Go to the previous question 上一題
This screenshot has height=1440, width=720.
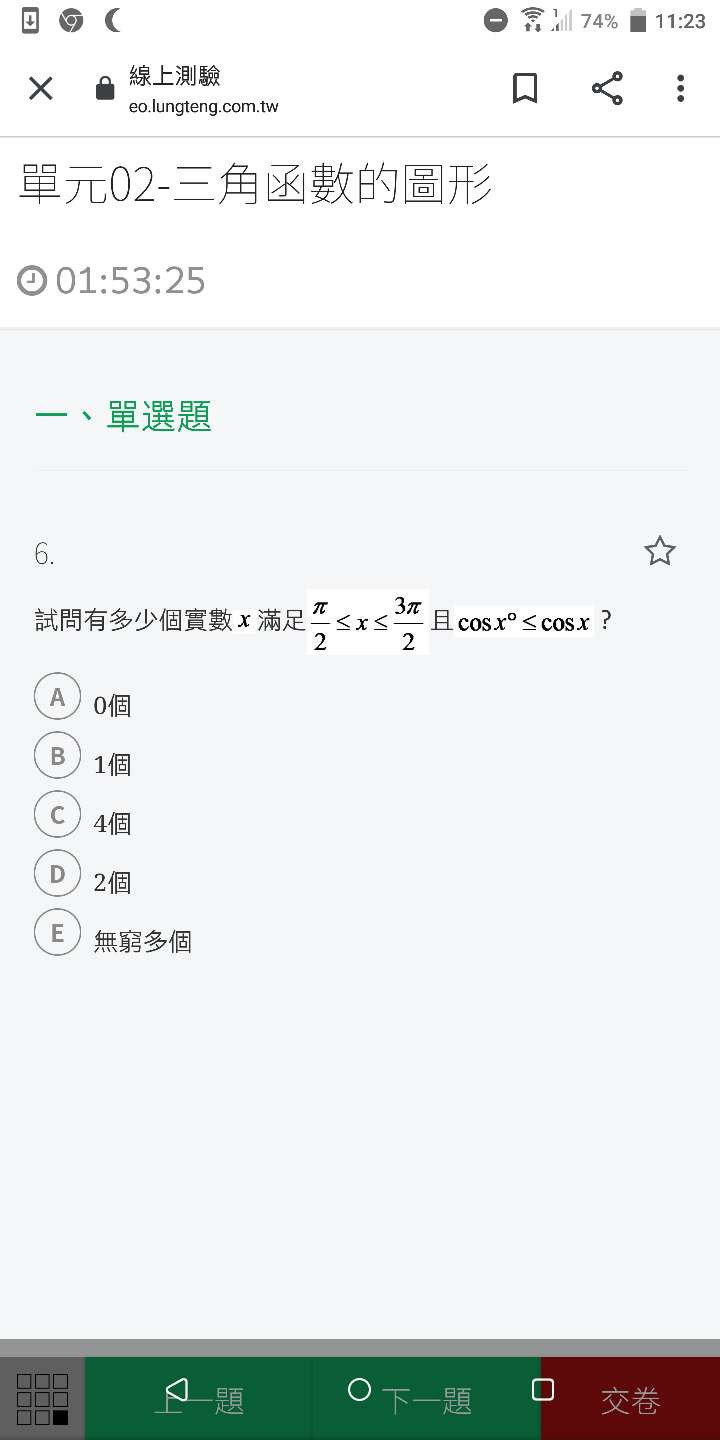point(200,1399)
